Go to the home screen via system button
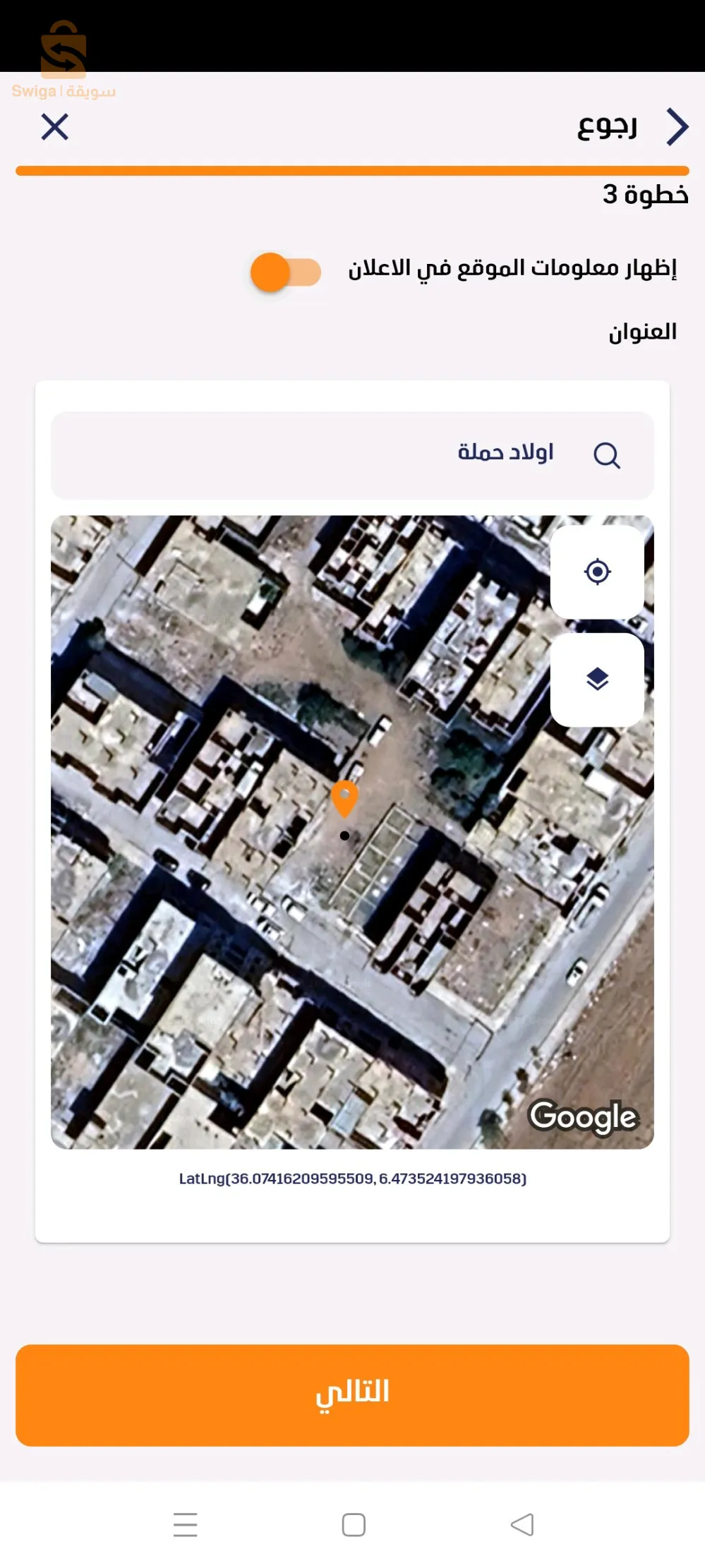The height and width of the screenshot is (1568, 705). coord(354,1524)
